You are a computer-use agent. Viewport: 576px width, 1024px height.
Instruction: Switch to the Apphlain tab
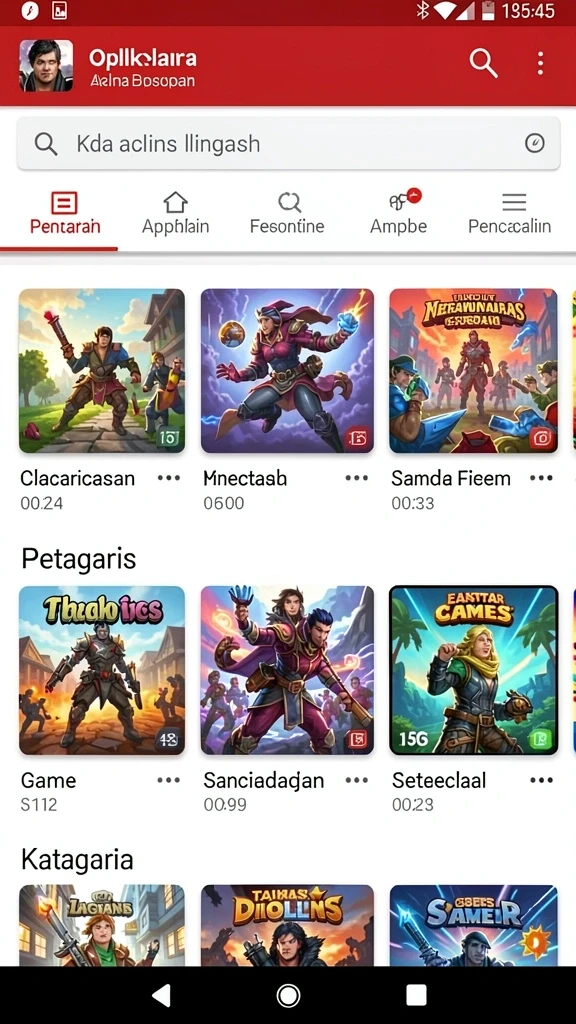pyautogui.click(x=176, y=214)
